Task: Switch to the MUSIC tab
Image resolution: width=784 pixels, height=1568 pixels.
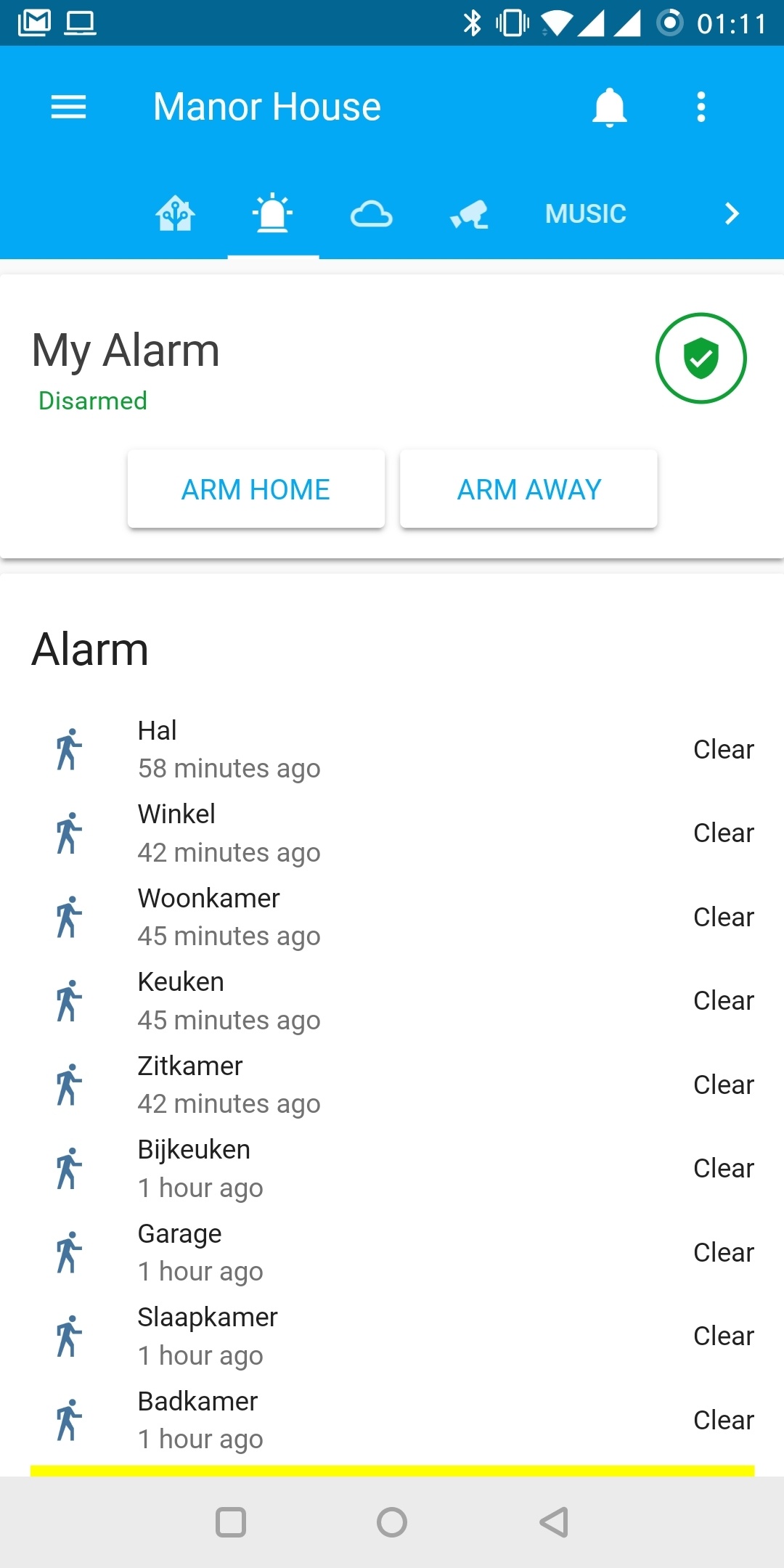Action: pyautogui.click(x=586, y=214)
